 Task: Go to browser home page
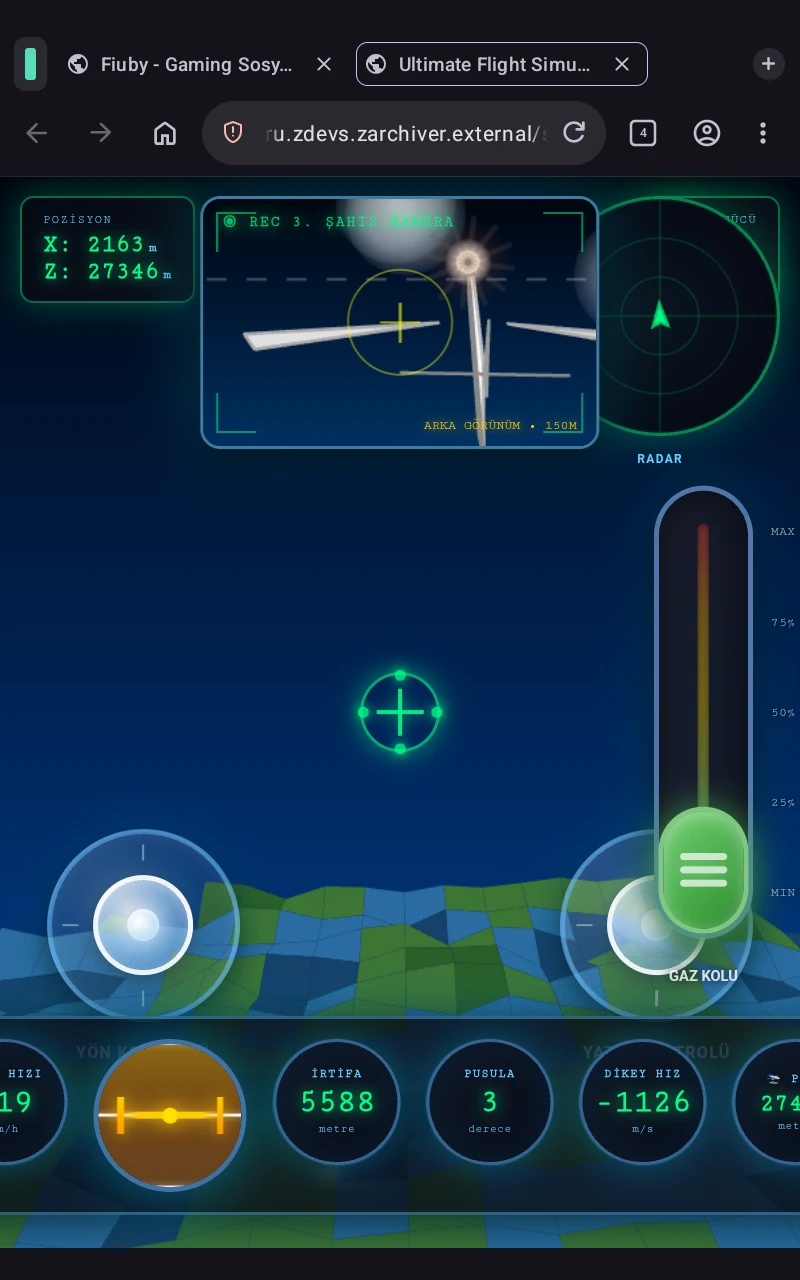(x=165, y=133)
